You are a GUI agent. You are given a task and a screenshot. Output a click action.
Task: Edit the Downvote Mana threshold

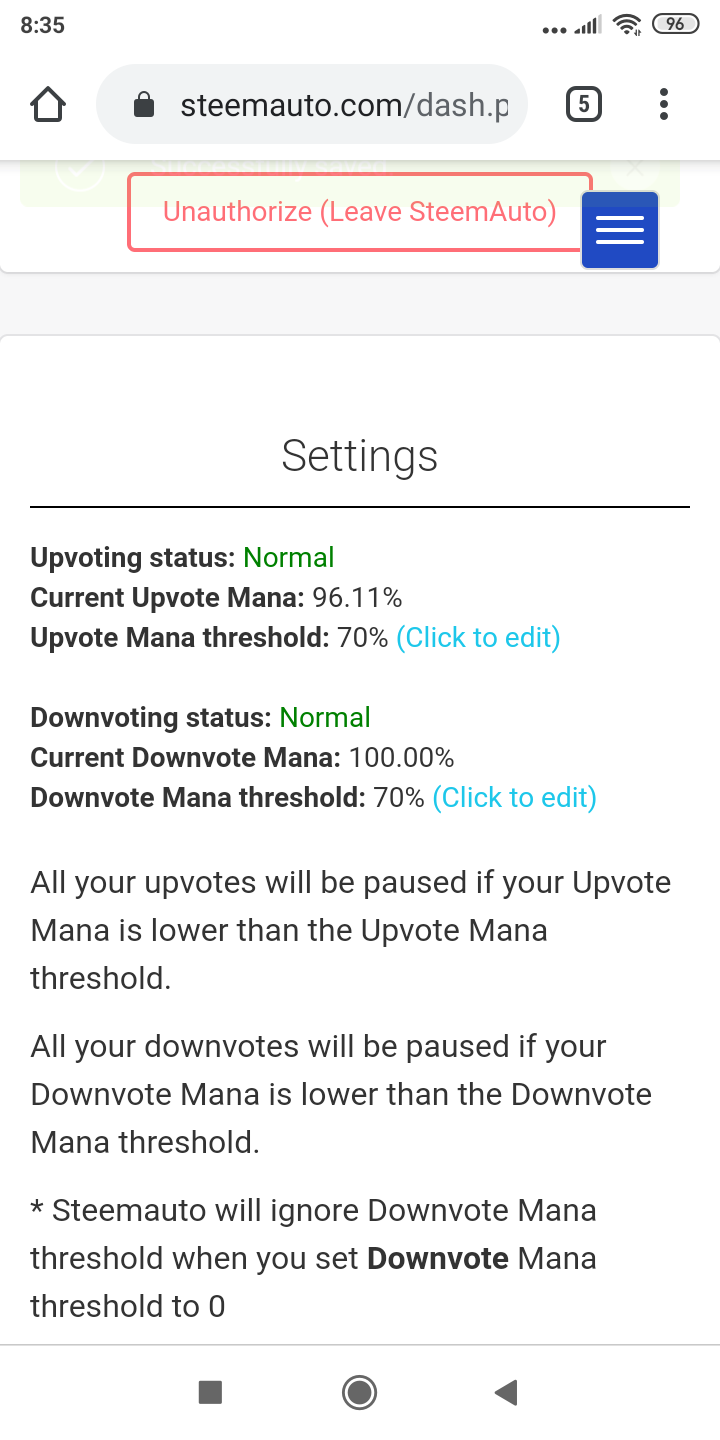(x=514, y=798)
